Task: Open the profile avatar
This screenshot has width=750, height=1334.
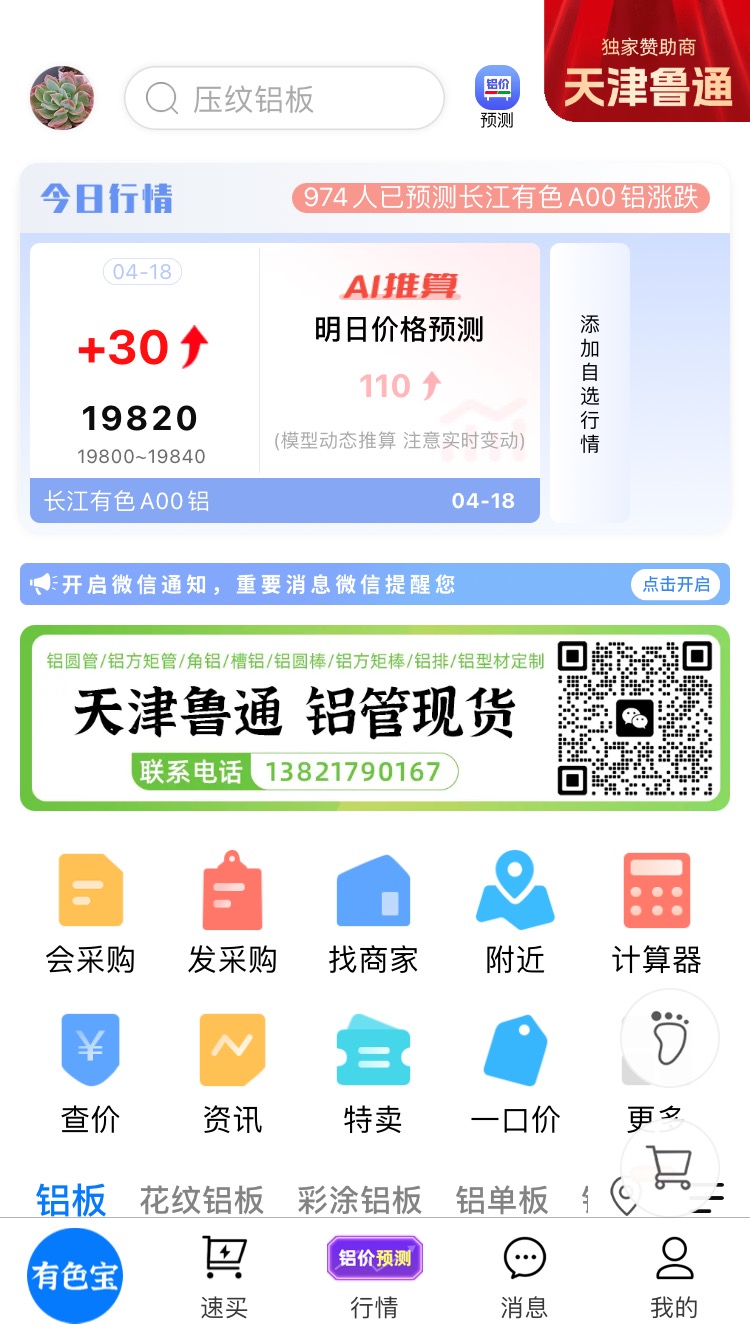Action: coord(62,98)
